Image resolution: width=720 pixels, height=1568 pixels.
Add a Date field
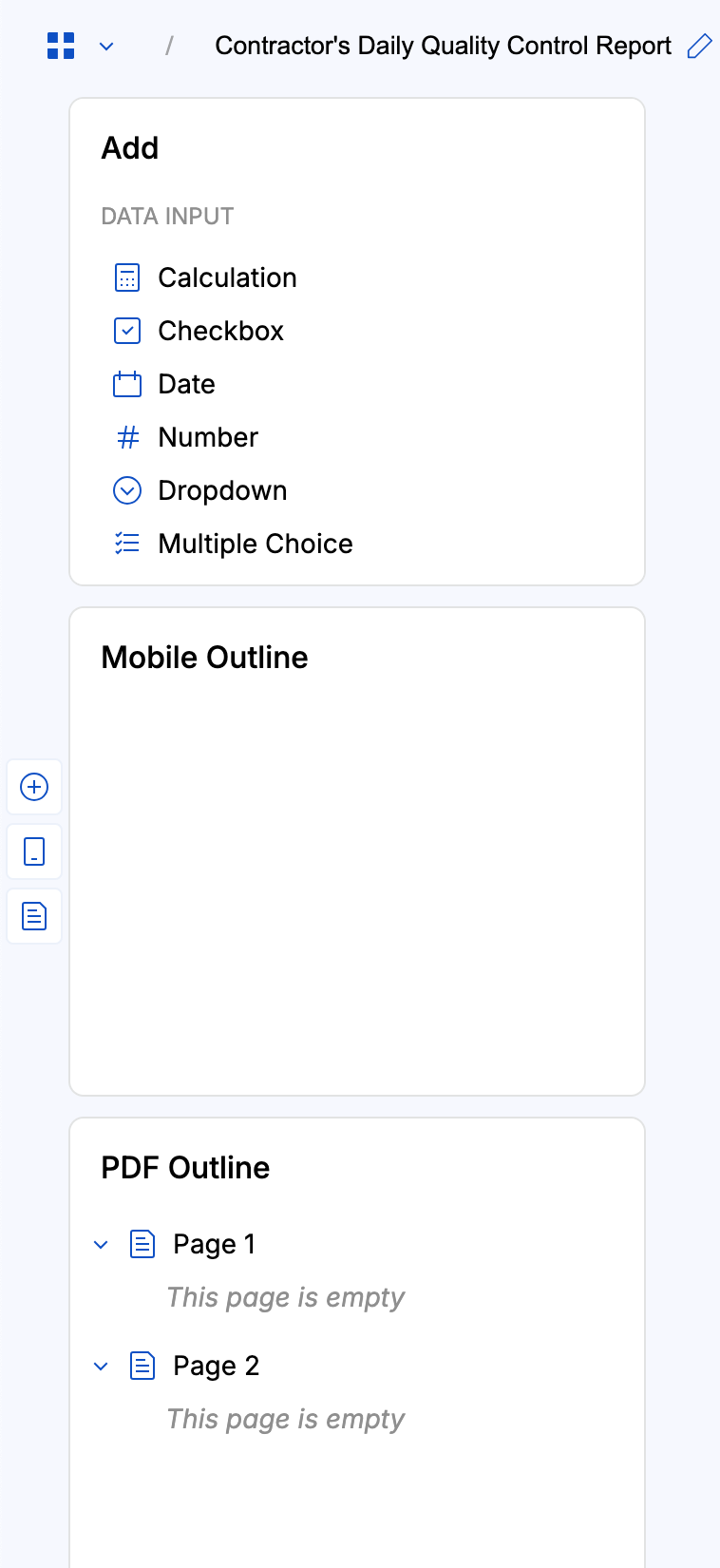[186, 384]
